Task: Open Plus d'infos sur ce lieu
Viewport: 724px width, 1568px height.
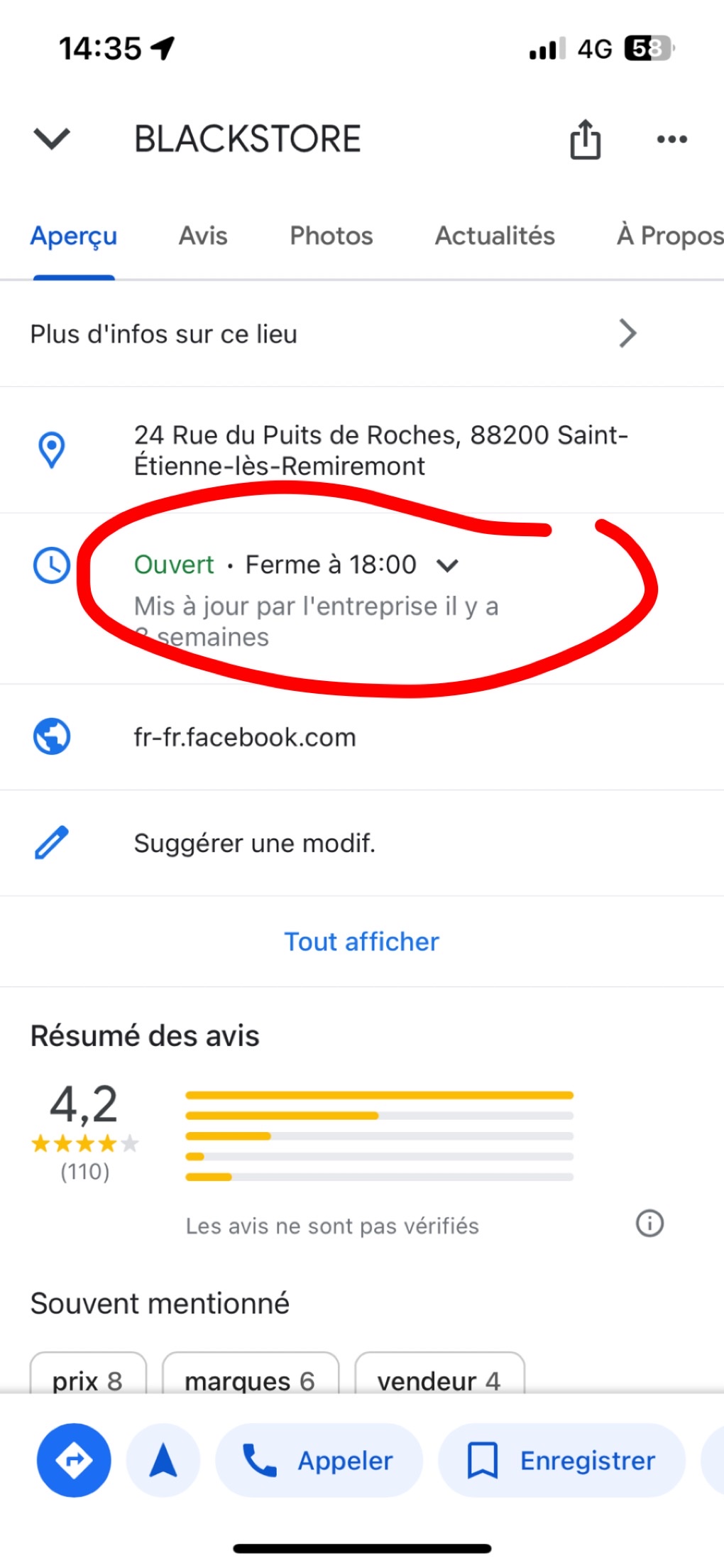Action: 334,334
